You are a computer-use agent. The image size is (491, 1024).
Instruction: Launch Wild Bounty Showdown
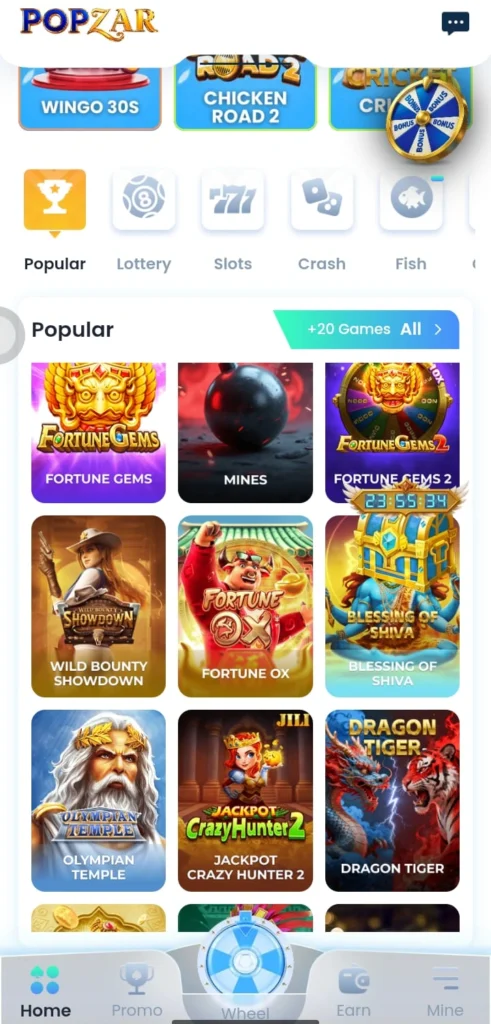tap(99, 606)
